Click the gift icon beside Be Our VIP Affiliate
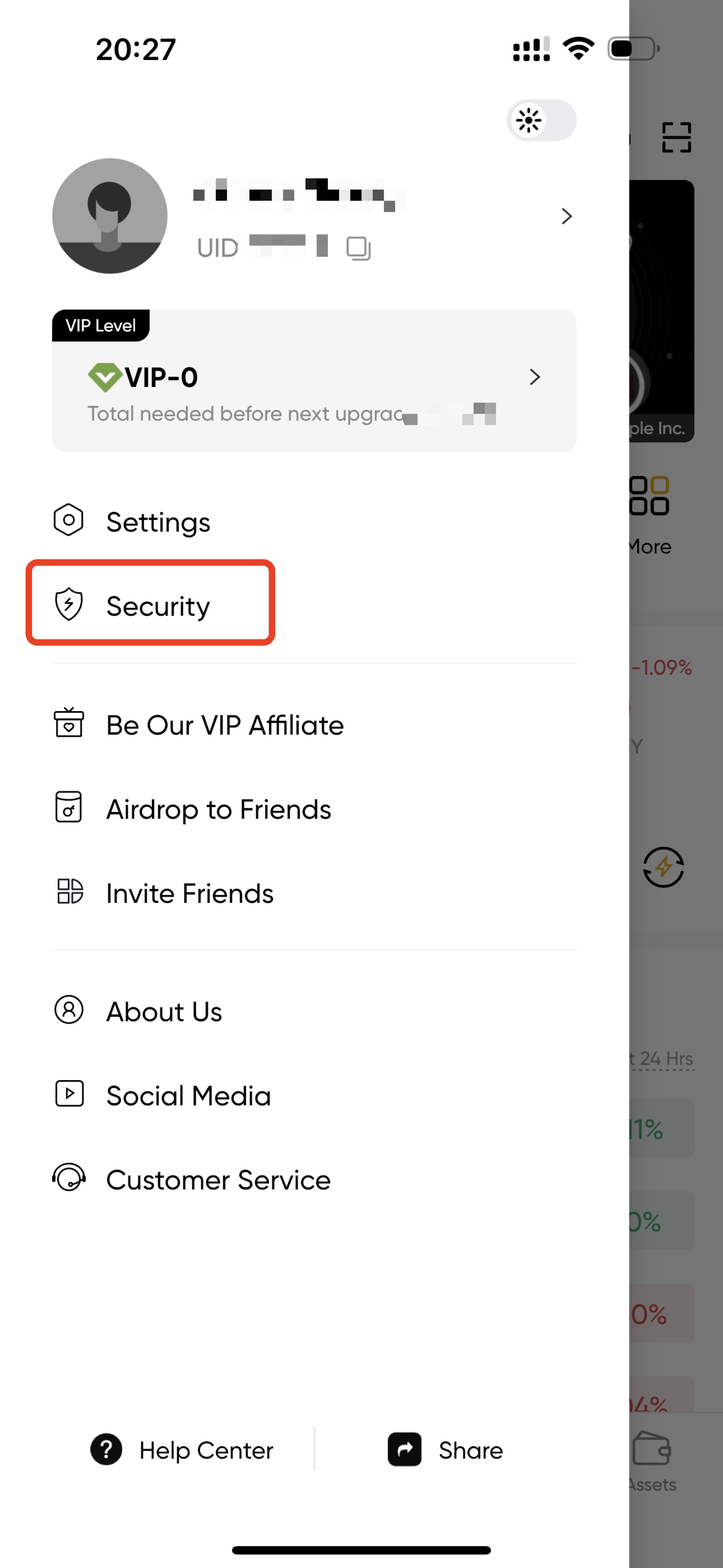 click(x=69, y=725)
